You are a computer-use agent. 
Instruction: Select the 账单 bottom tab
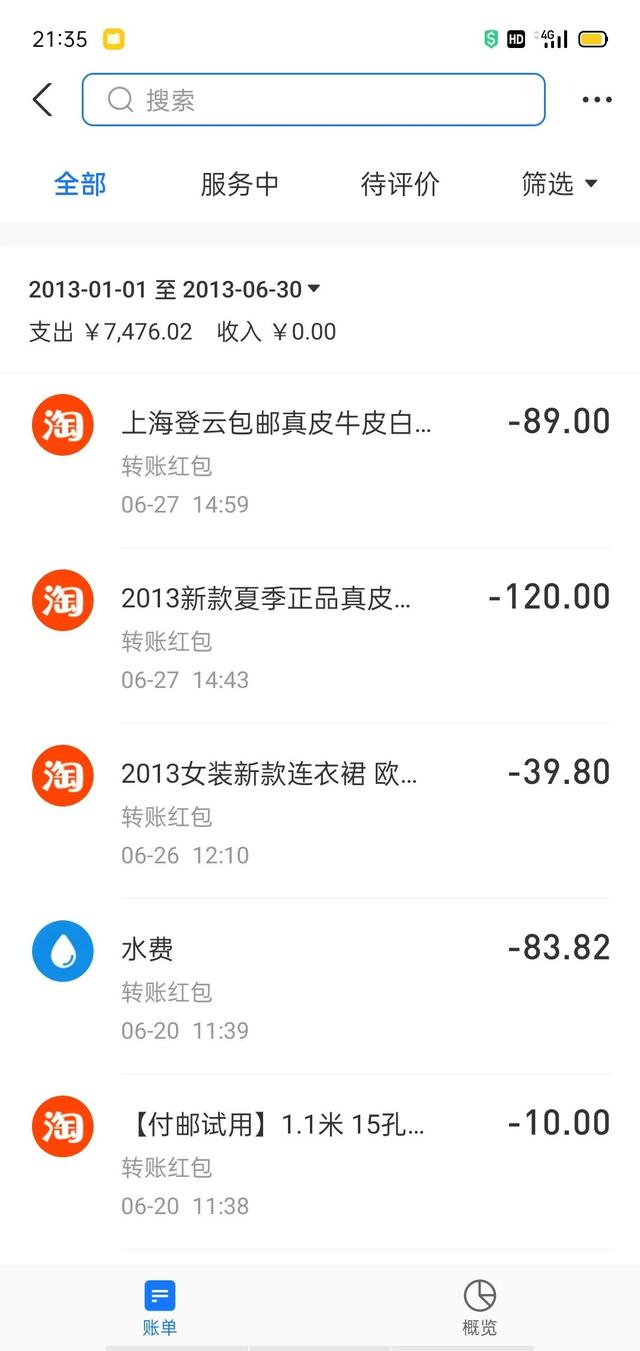[x=160, y=1307]
